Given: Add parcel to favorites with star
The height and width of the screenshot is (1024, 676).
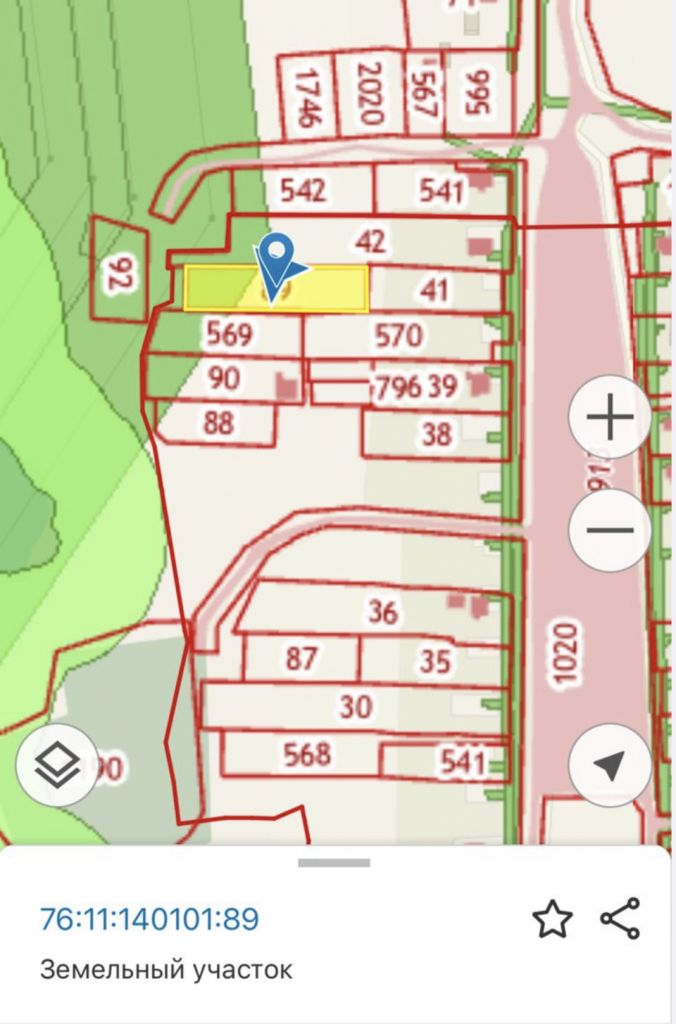Looking at the screenshot, I should pyautogui.click(x=552, y=918).
